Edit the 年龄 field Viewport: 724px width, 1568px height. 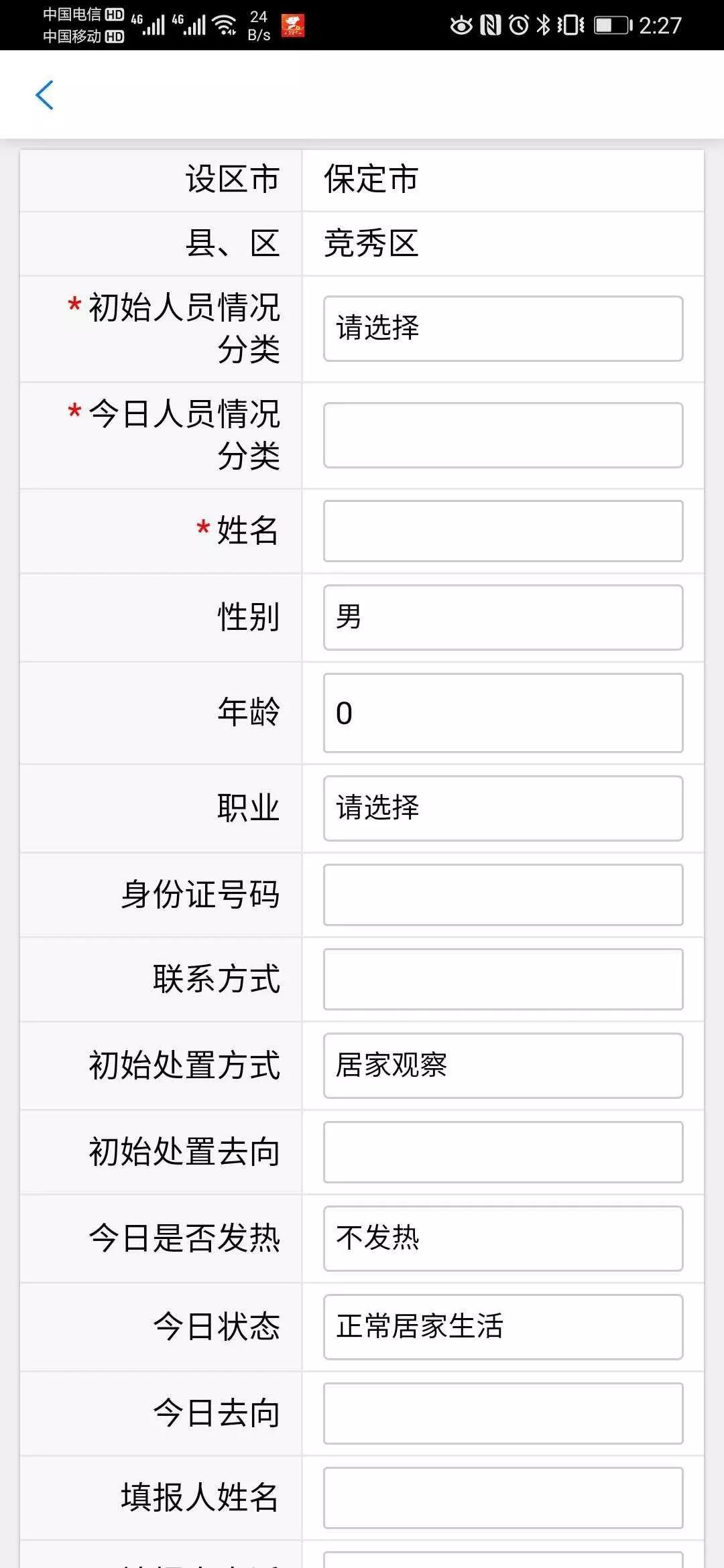tap(503, 713)
